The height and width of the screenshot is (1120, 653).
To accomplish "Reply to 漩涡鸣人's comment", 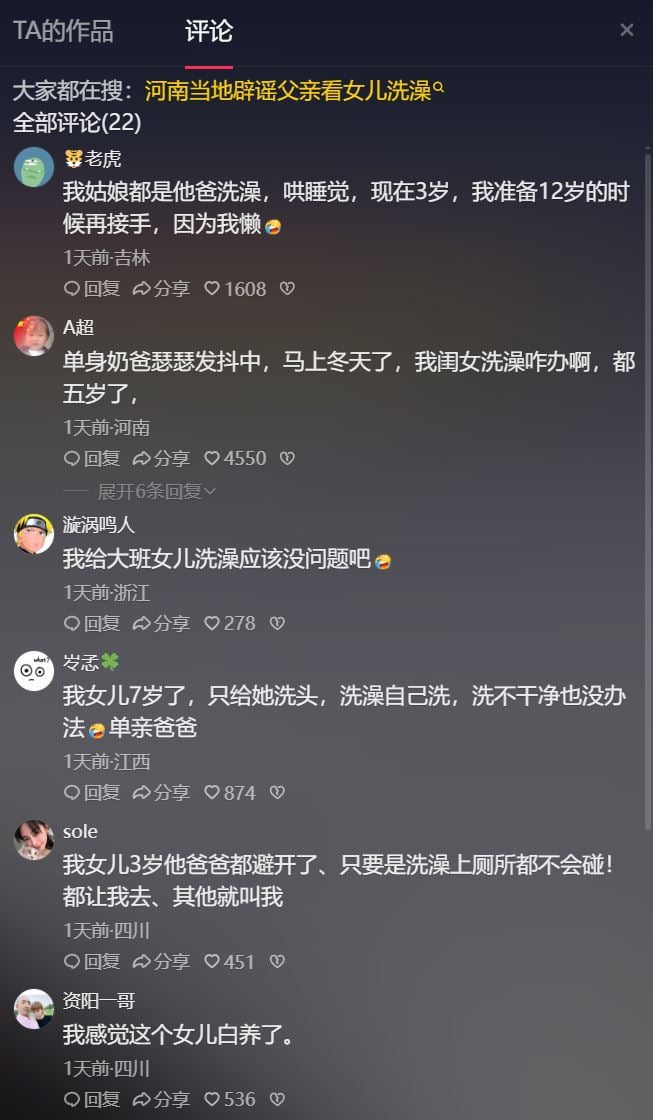I will [92, 623].
